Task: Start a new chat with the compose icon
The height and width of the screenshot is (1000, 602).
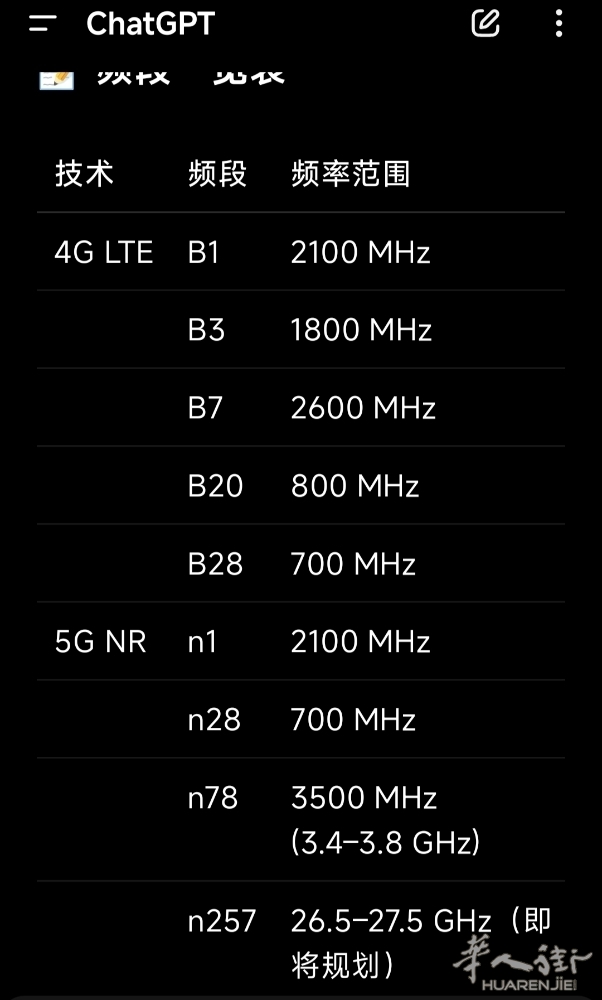Action: click(x=485, y=23)
